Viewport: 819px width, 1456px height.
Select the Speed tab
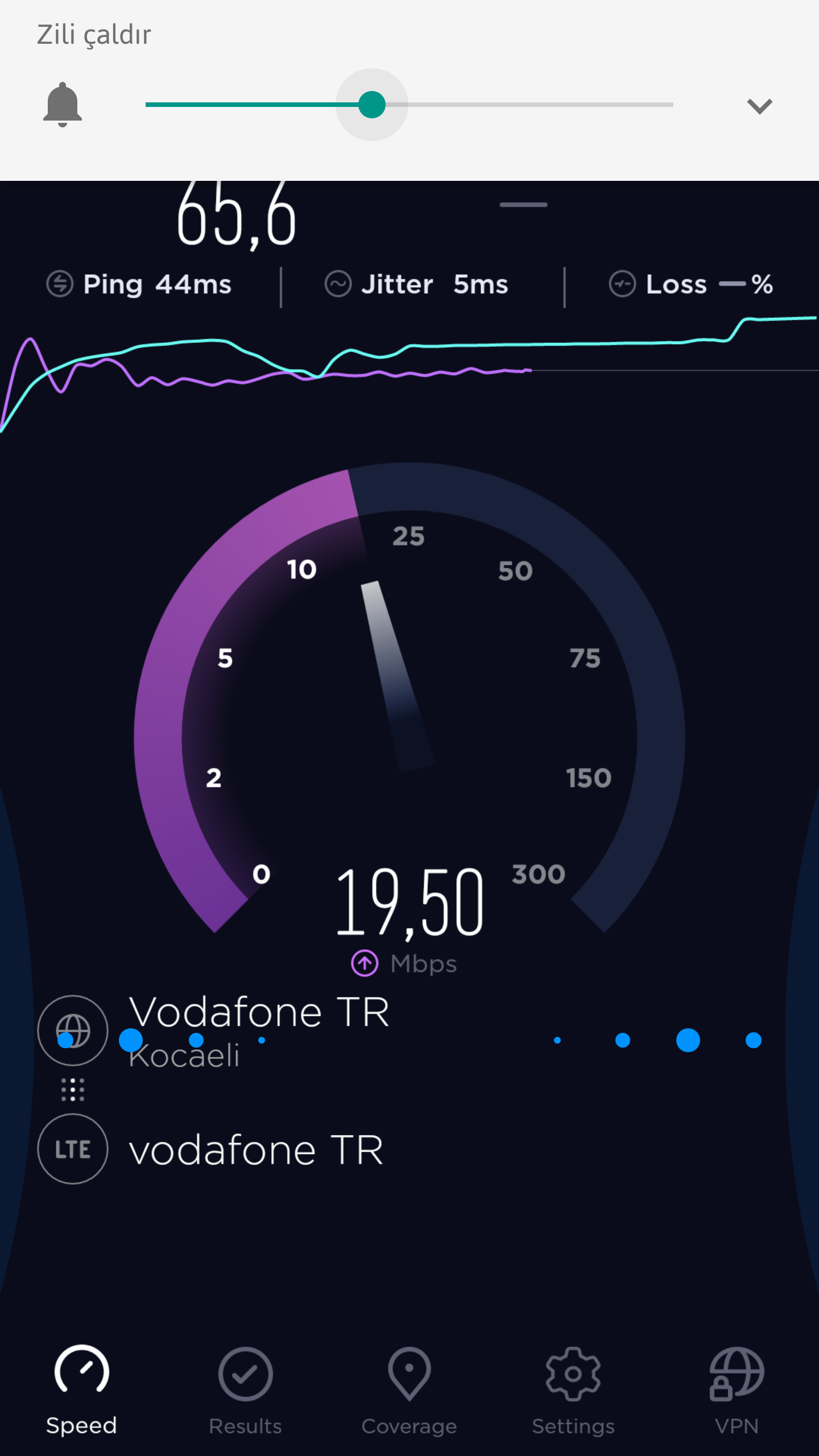tap(81, 1390)
